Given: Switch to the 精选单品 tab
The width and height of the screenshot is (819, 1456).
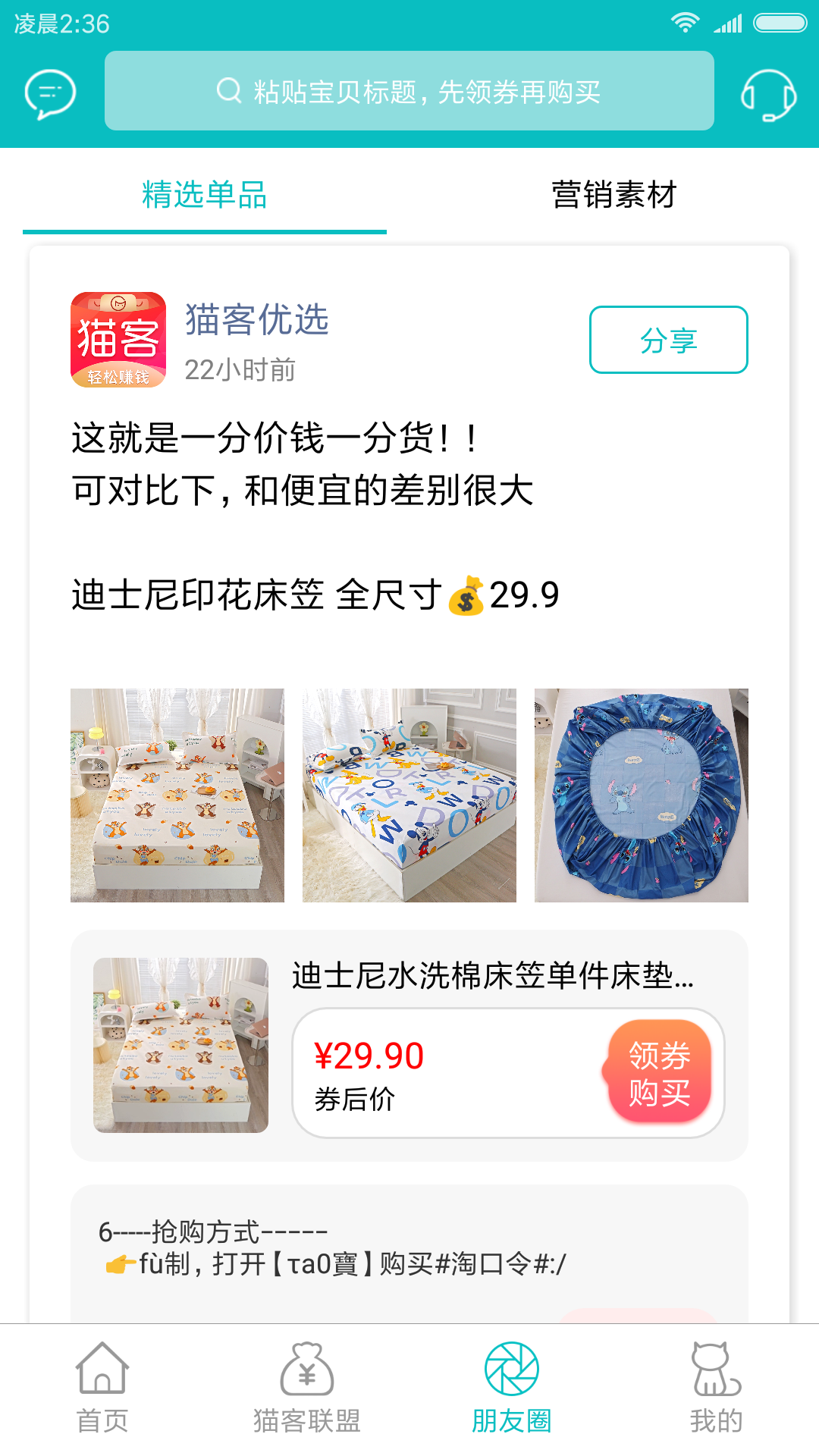Looking at the screenshot, I should click(203, 195).
